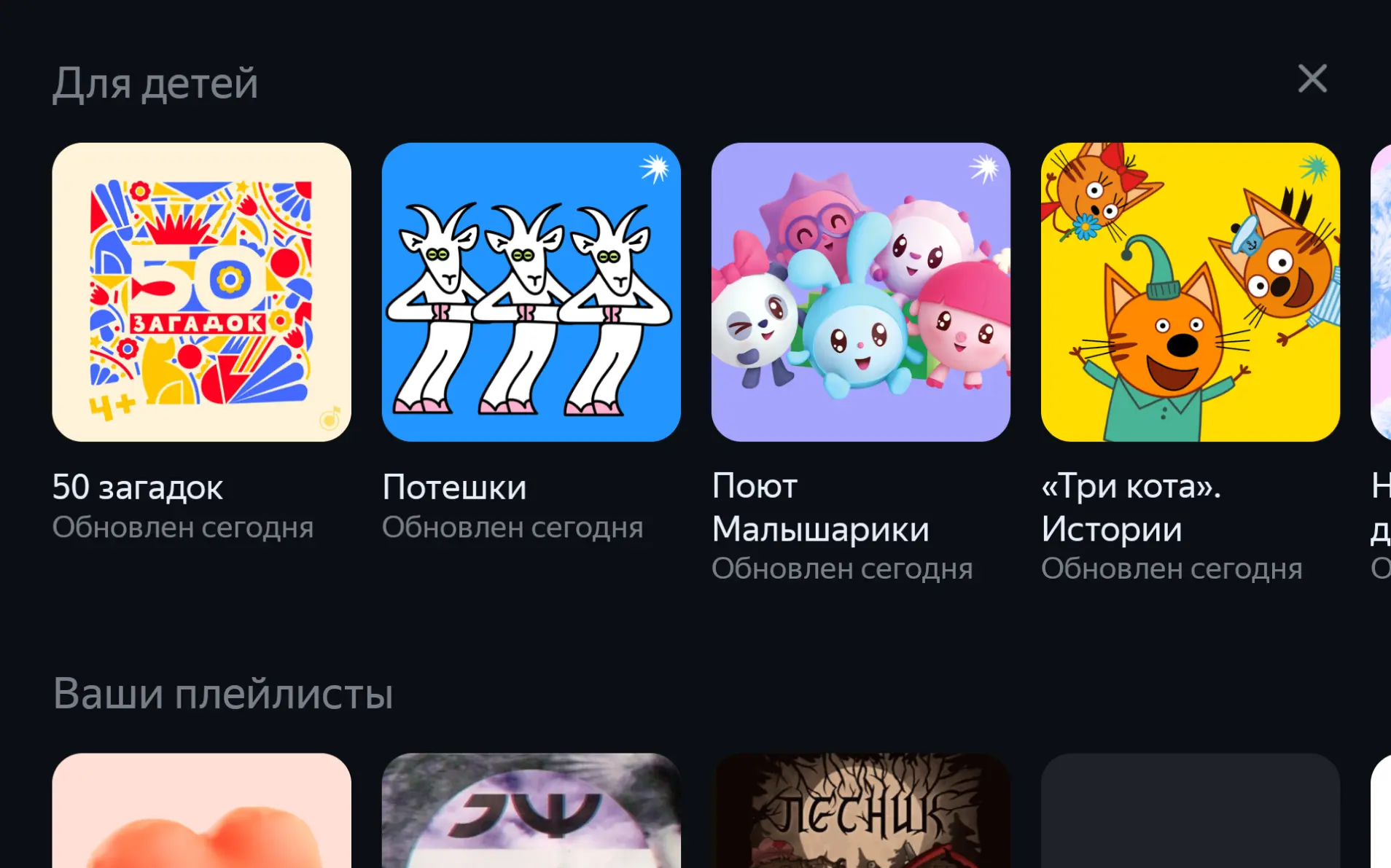Open your playlist with the orange heart cover

tap(201, 810)
